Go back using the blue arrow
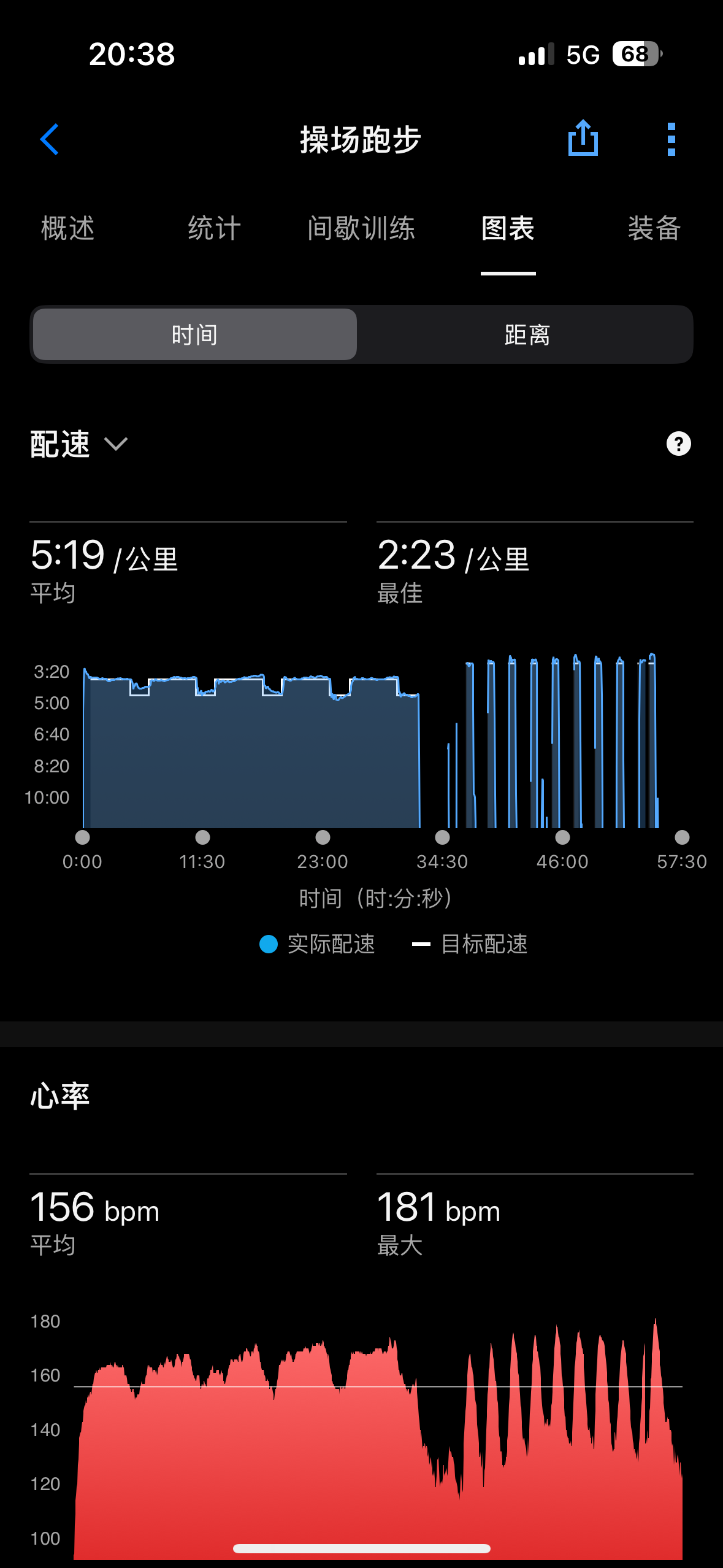This screenshot has height=1568, width=723. 50,139
